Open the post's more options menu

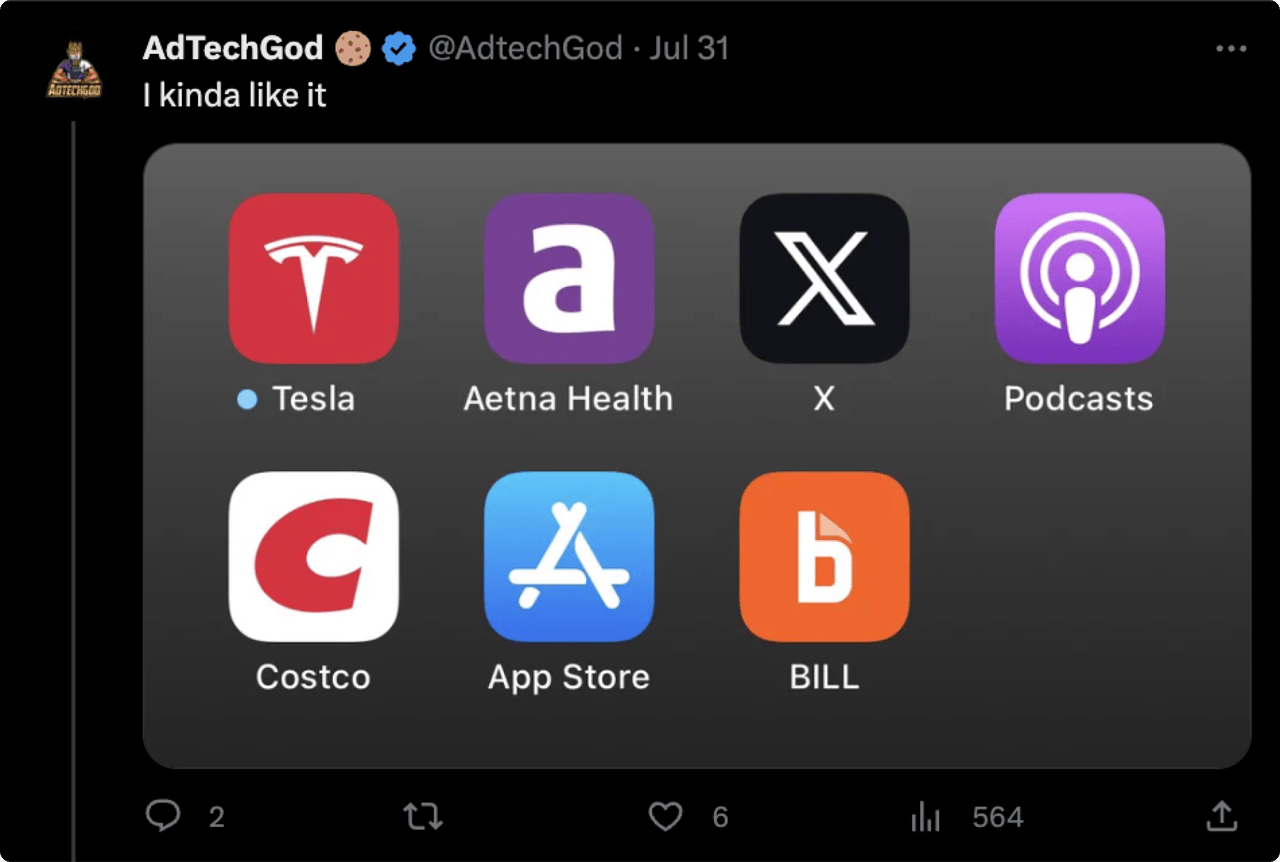point(1230,48)
